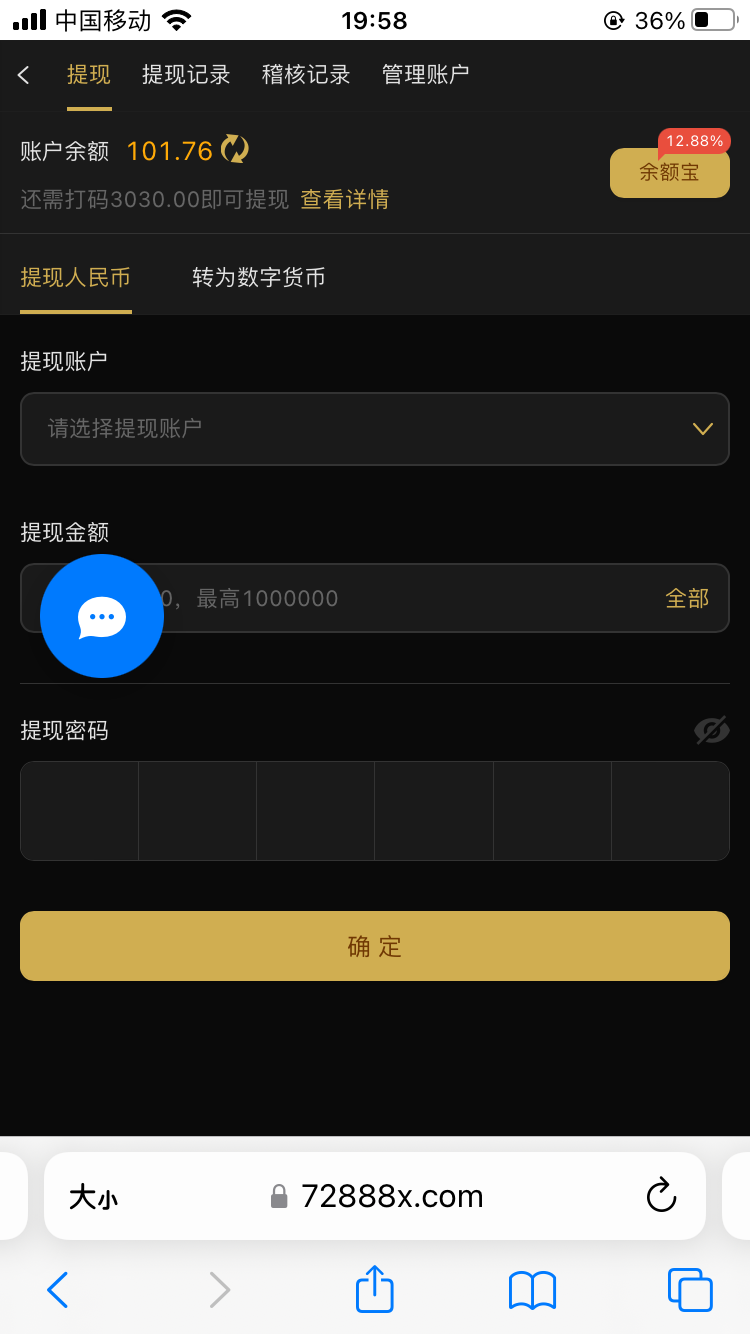Open the Safari tab switcher
Viewport: 750px width, 1334px height.
coord(688,1290)
